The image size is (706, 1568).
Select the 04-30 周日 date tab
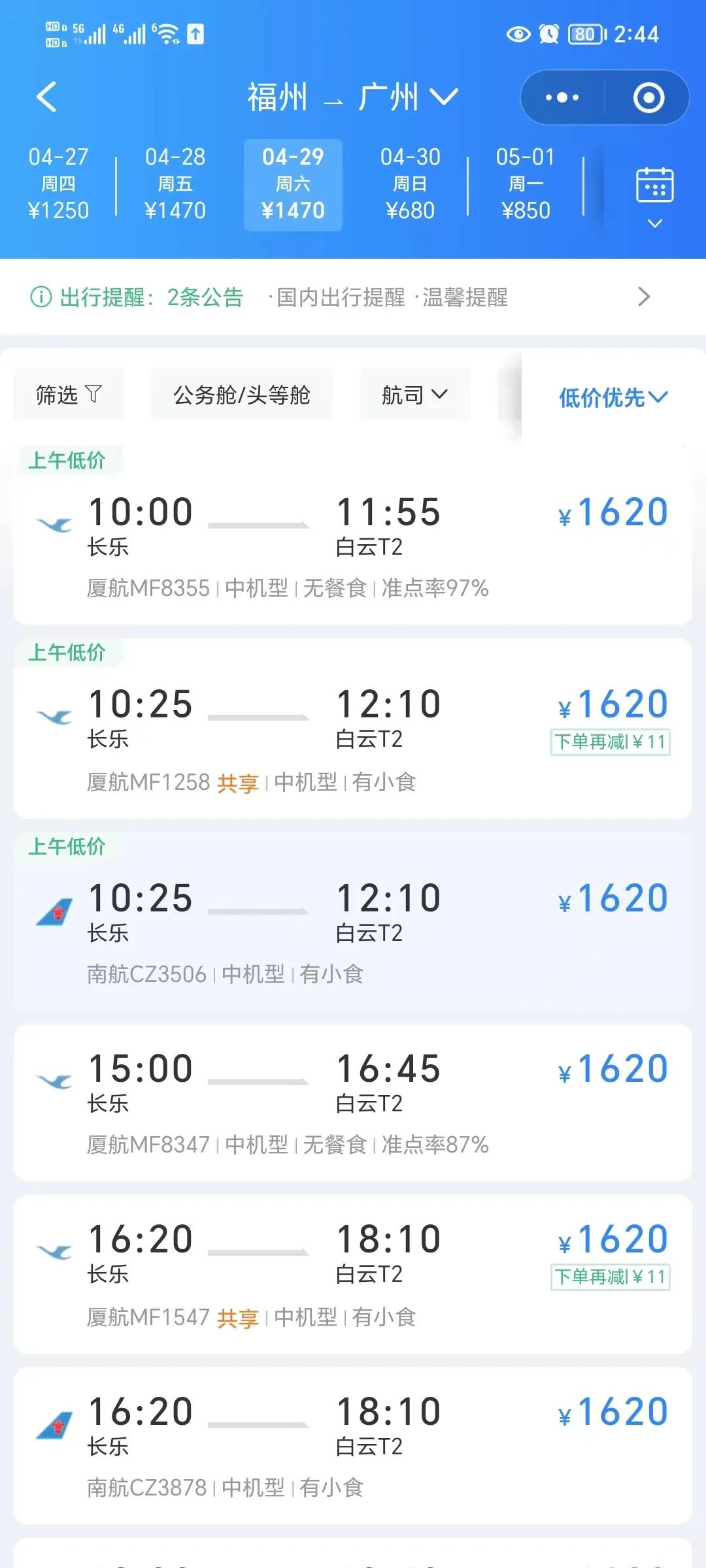pos(410,184)
